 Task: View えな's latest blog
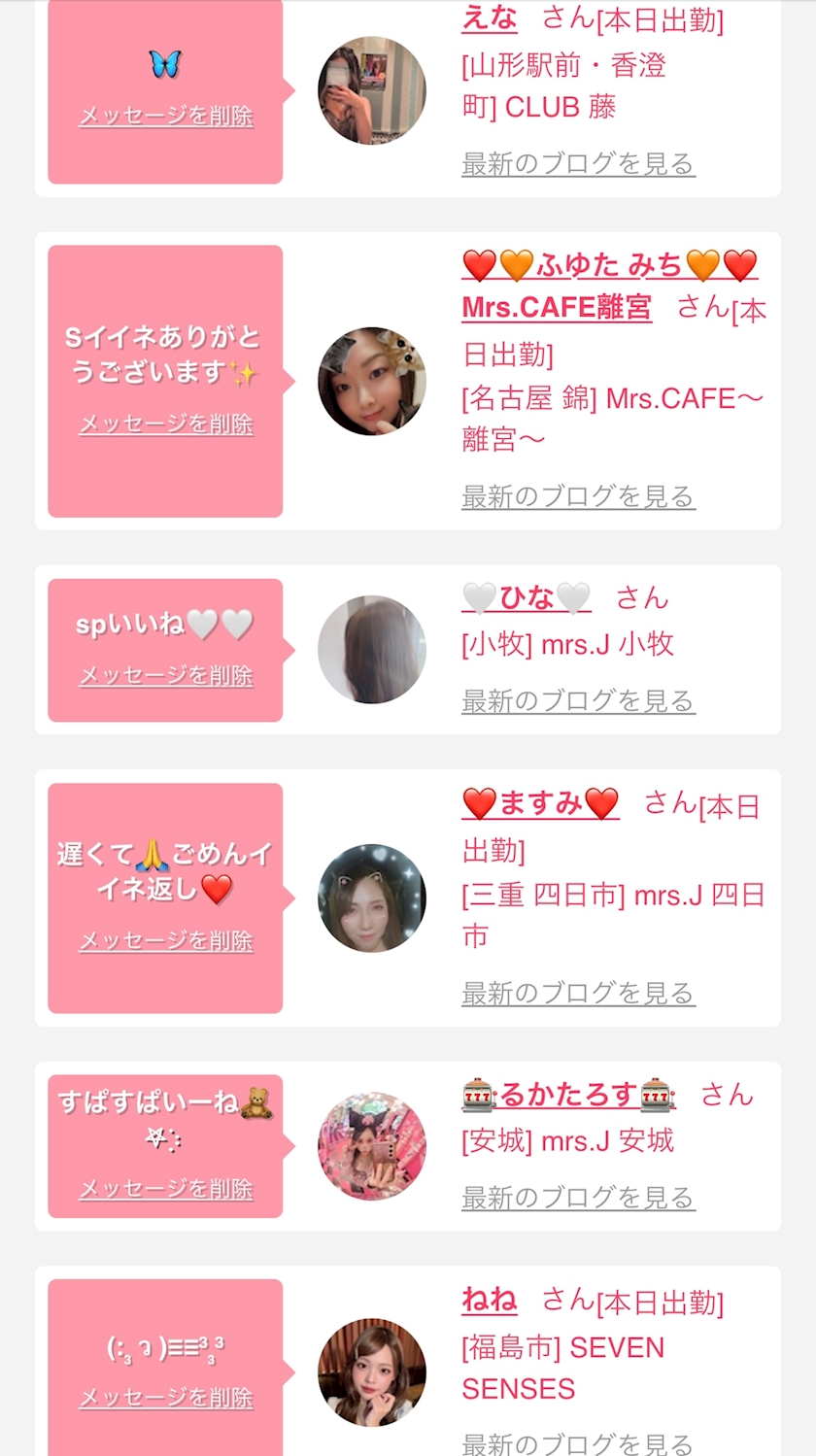[578, 164]
